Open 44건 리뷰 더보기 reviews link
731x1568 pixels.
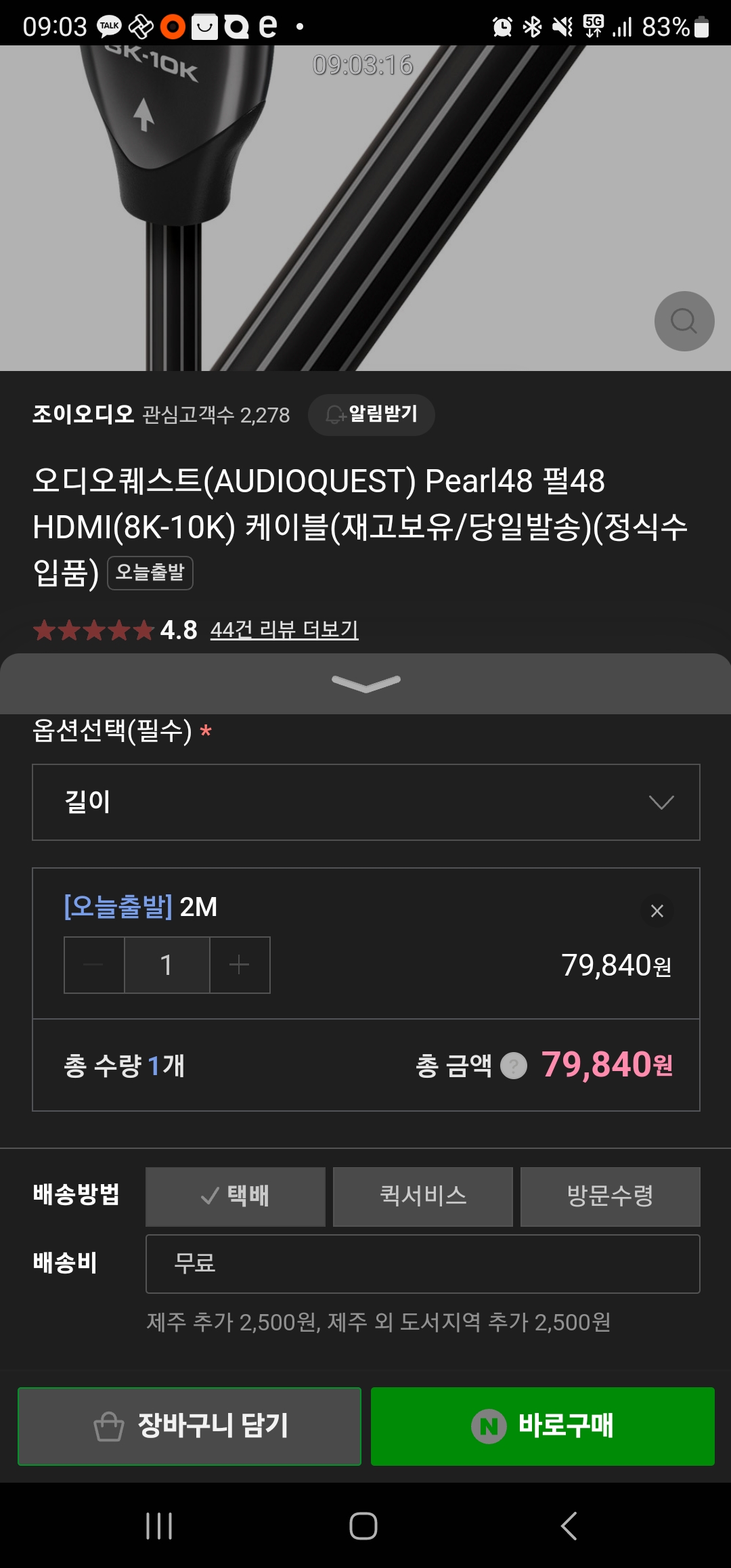[x=286, y=630]
